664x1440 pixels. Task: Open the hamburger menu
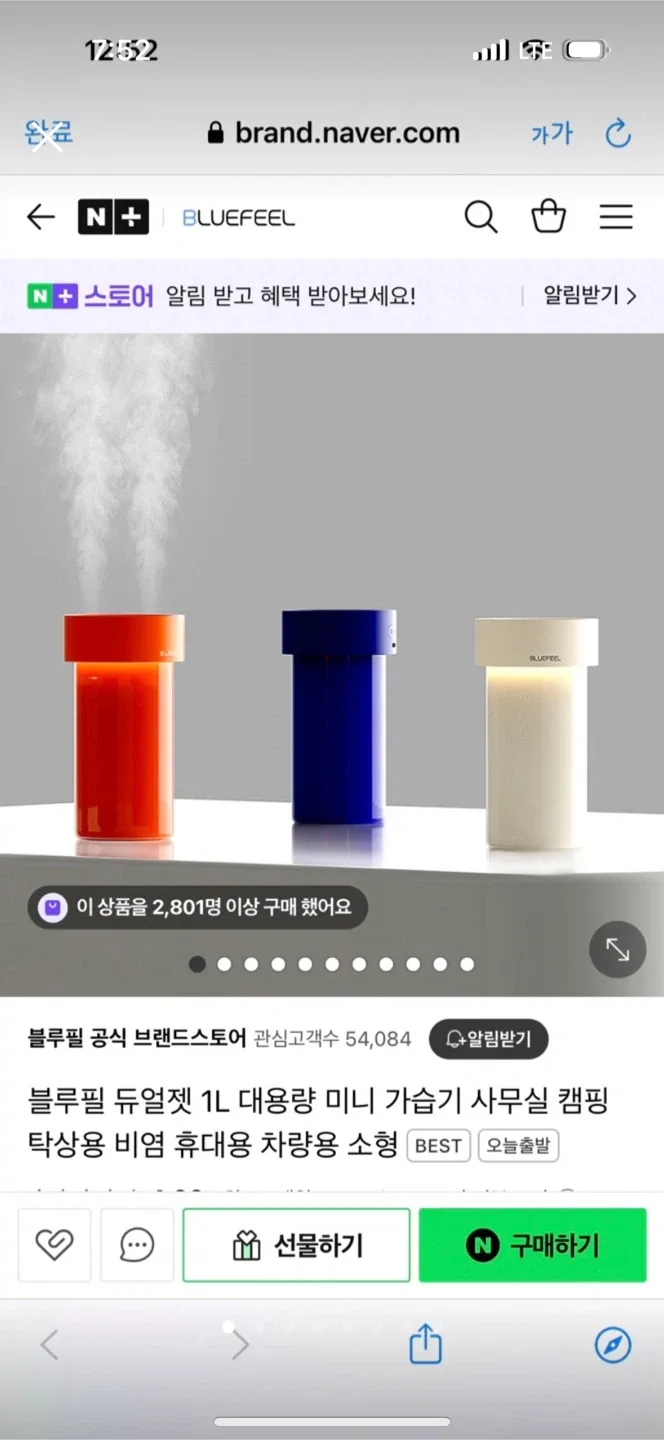click(616, 217)
